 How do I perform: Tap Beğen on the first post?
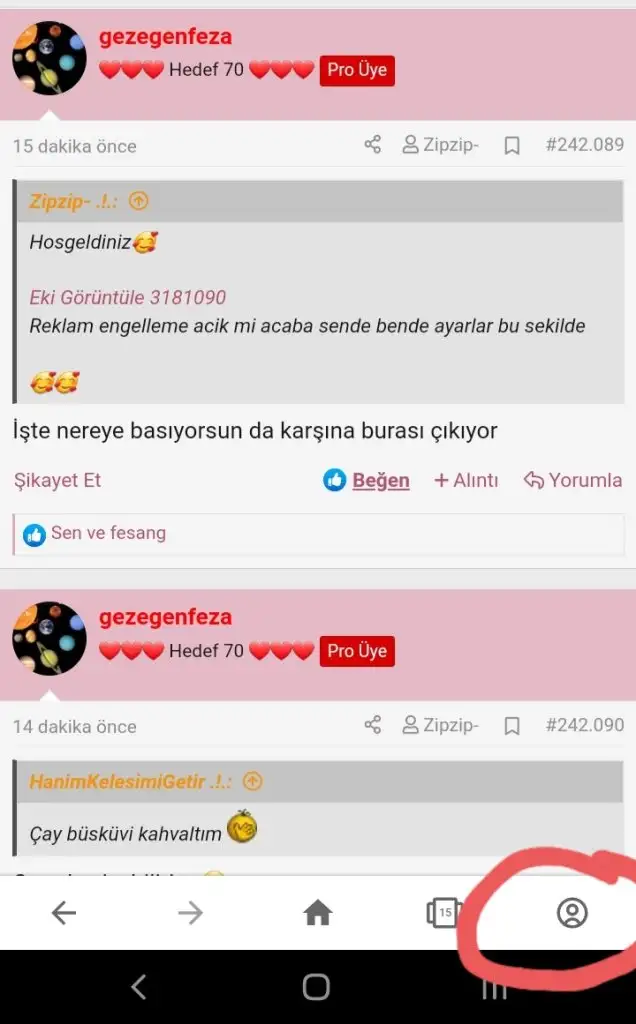pos(366,480)
